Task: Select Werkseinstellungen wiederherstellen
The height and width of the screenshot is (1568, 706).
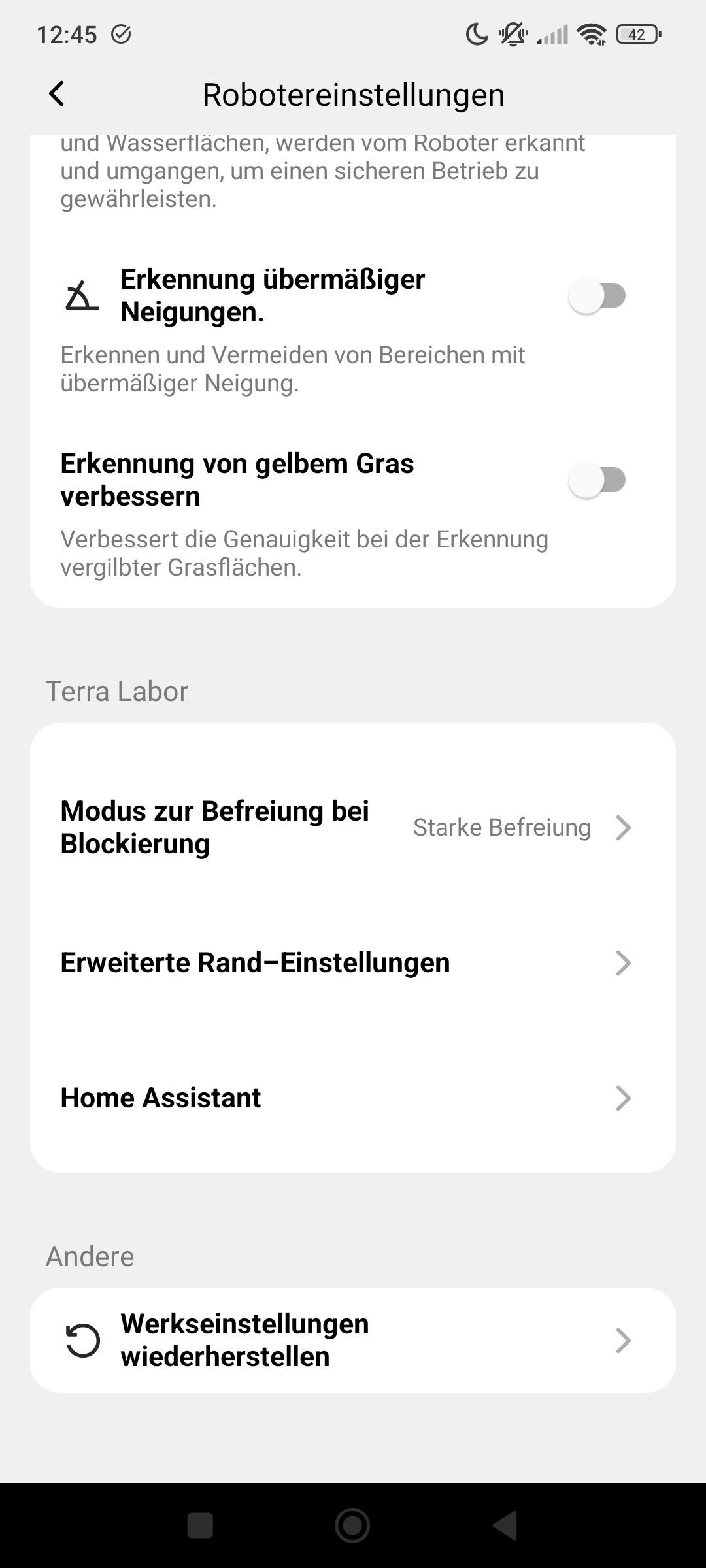Action: coord(353,1341)
